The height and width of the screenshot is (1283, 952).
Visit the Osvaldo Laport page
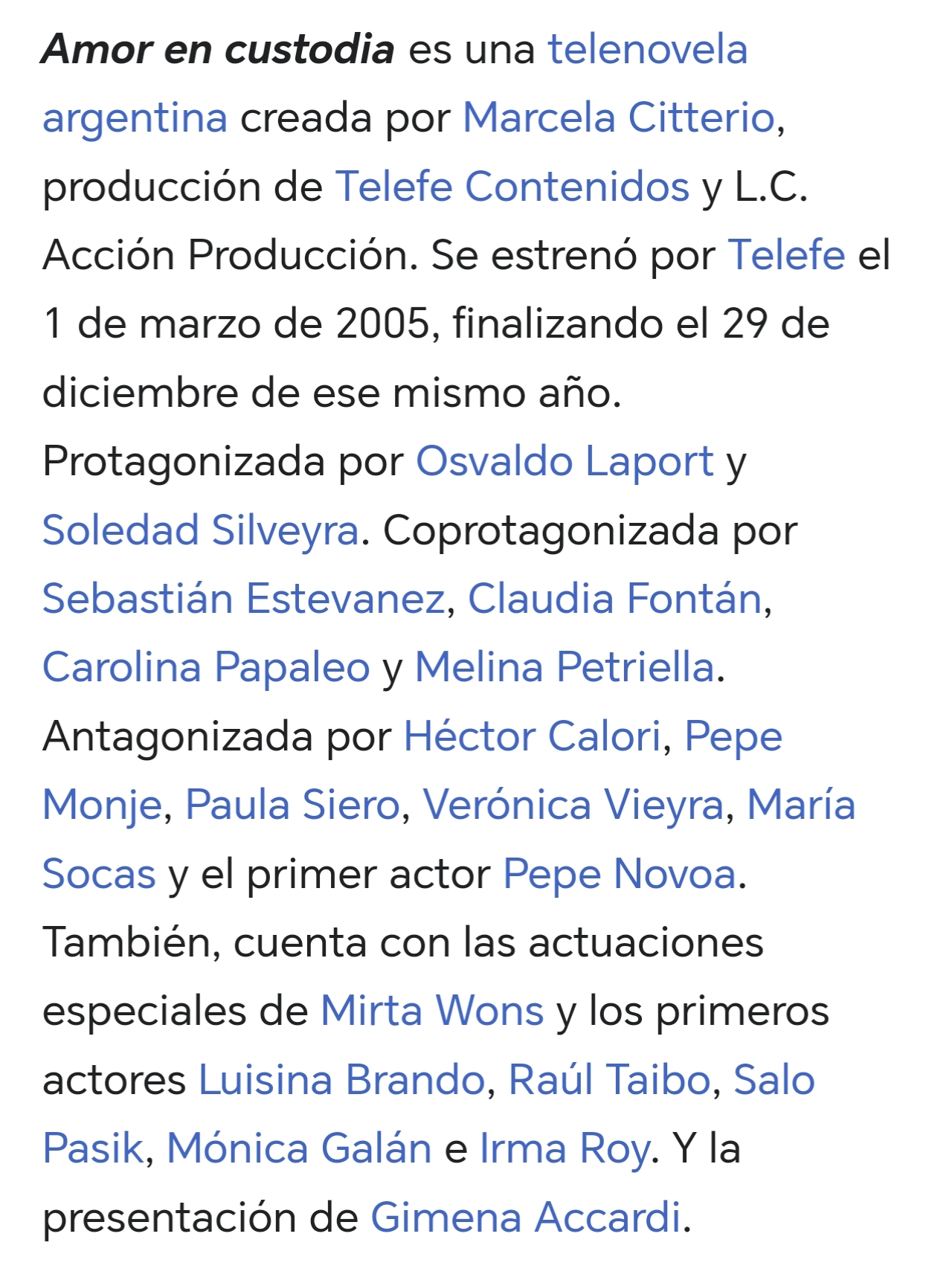pyautogui.click(x=565, y=462)
